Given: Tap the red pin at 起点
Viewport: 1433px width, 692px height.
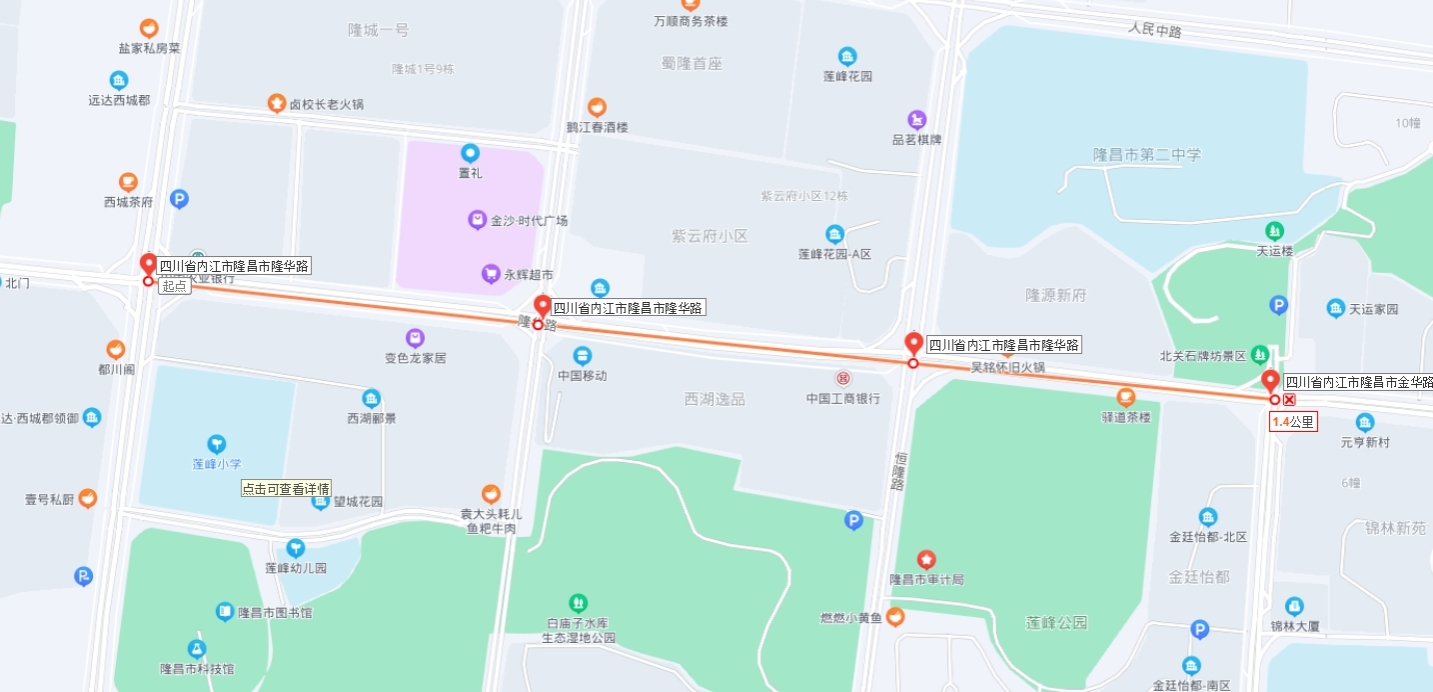Looking at the screenshot, I should point(148,265).
